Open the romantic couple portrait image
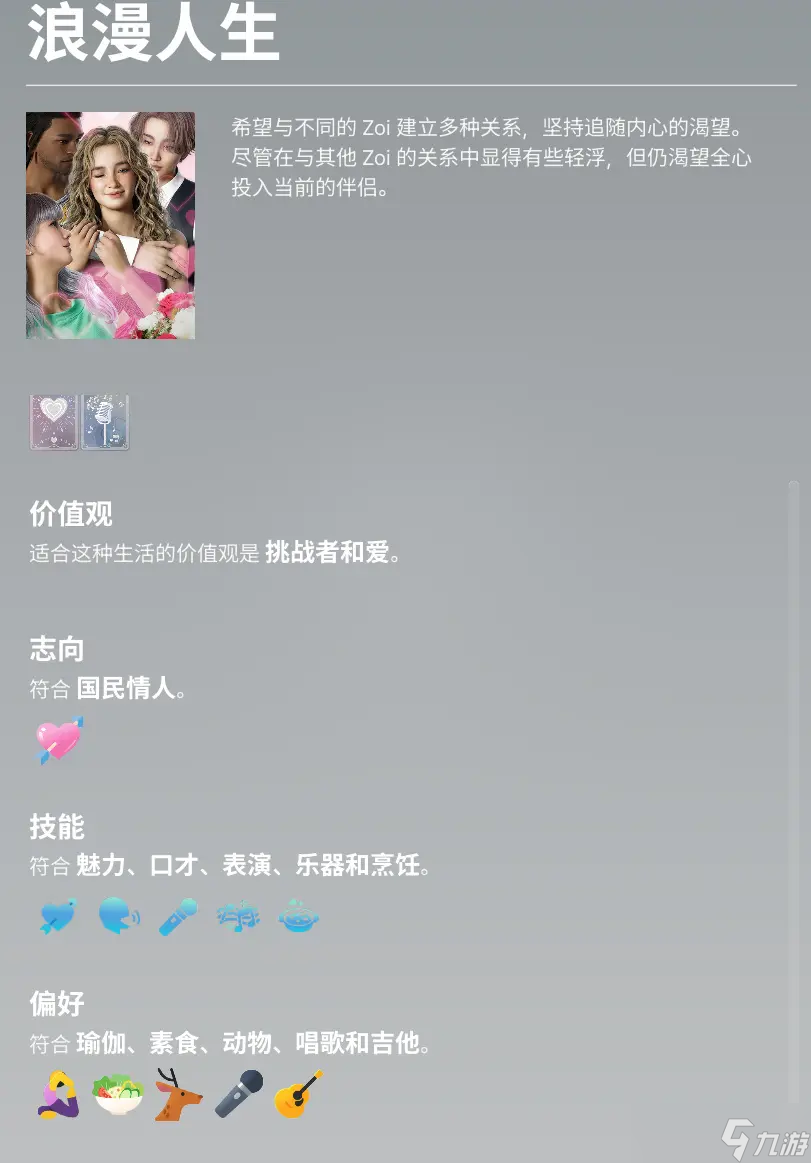The width and height of the screenshot is (811, 1163). pyautogui.click(x=110, y=225)
